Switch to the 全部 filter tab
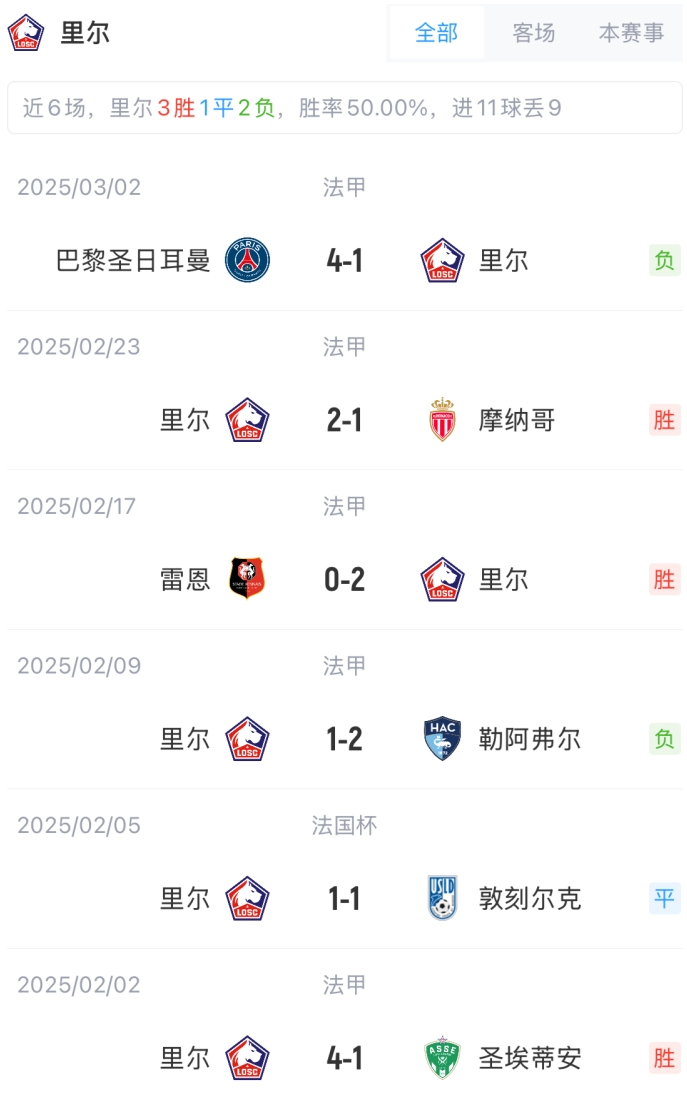This screenshot has height=1107, width=687. [436, 33]
